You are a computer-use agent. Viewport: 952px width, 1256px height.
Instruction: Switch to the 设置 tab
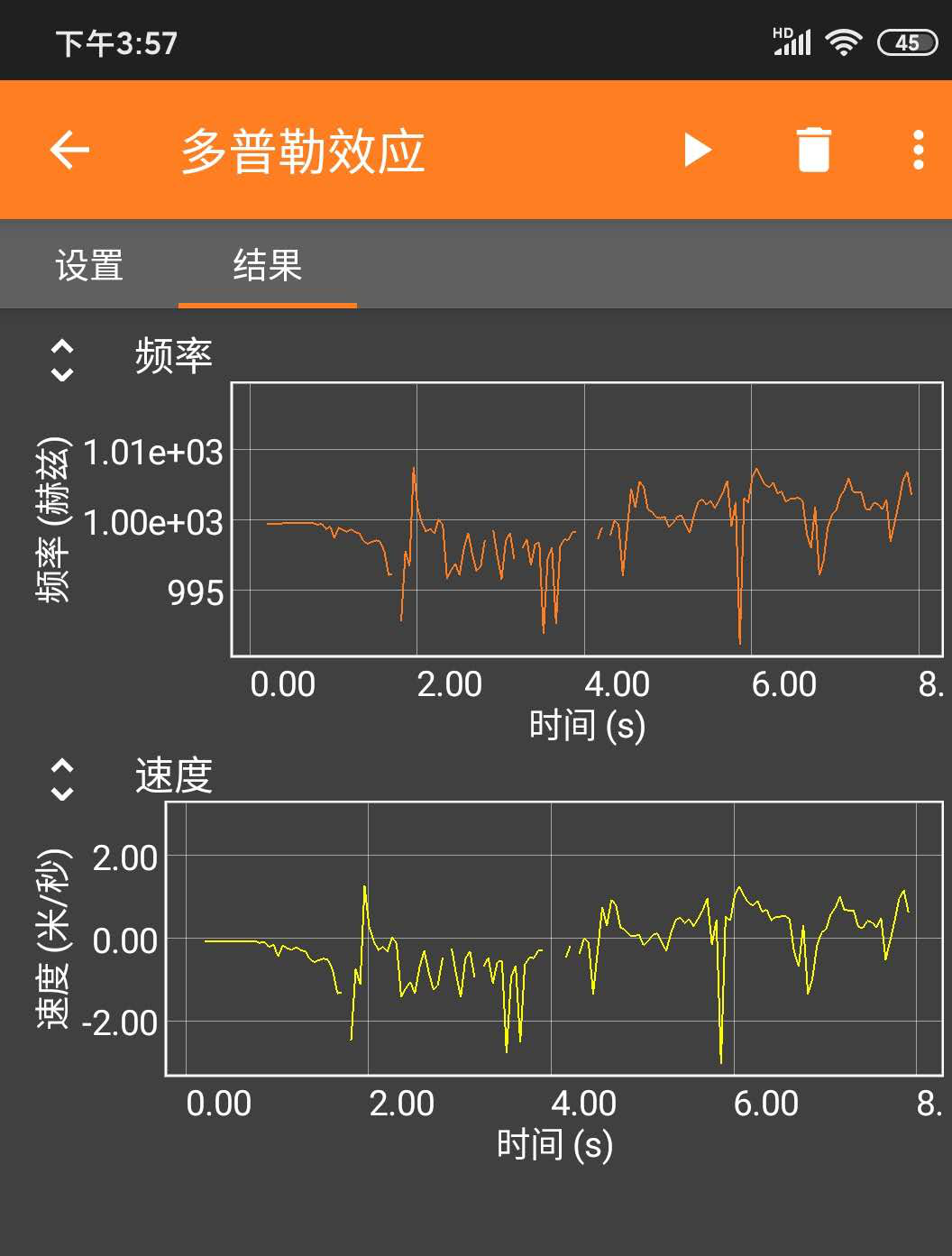coord(89,265)
